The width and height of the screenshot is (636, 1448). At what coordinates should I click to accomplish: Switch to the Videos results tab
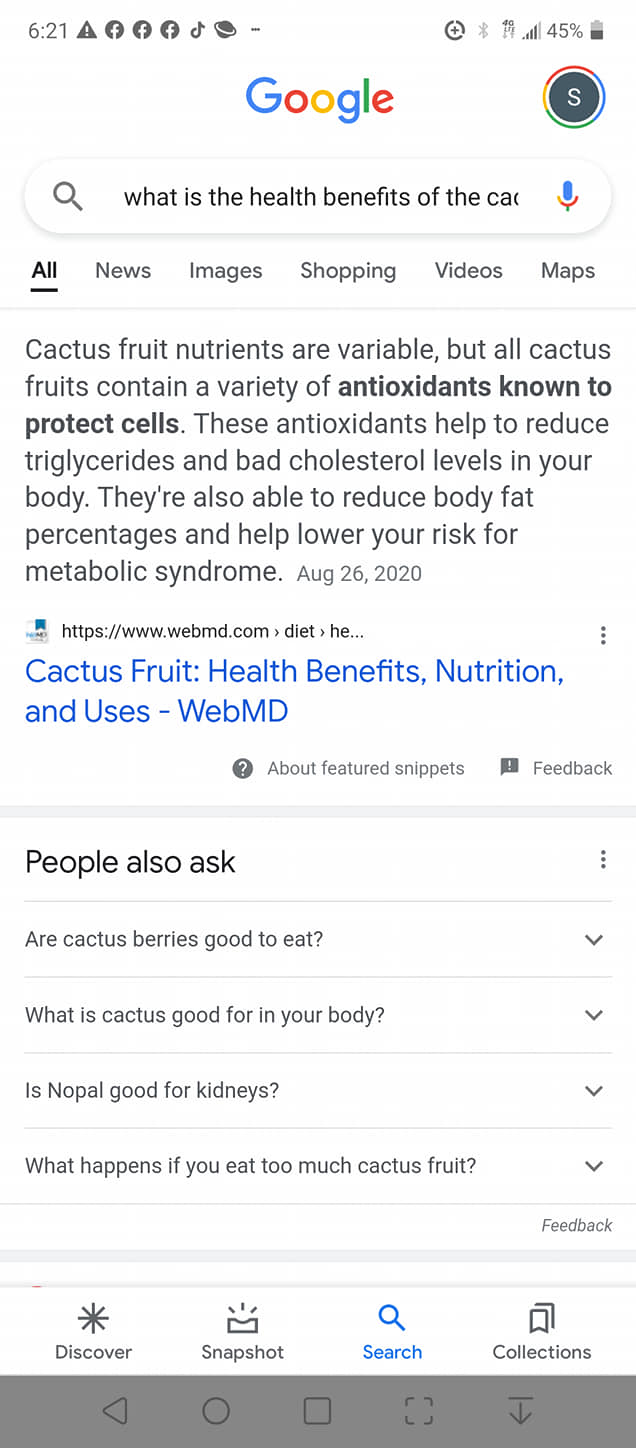(468, 271)
